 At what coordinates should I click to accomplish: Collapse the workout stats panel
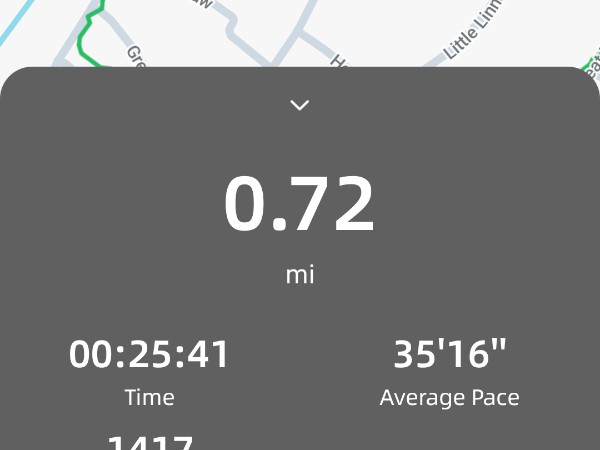[299, 105]
